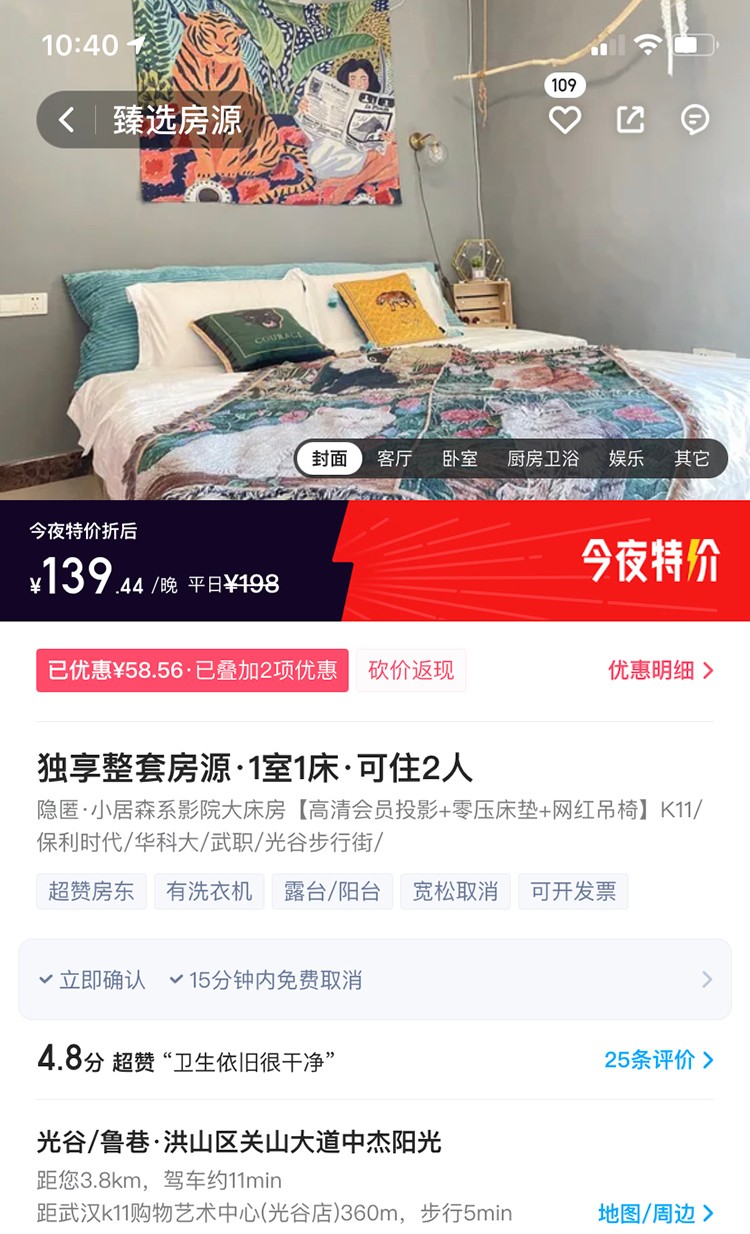Open 地图/周边 map and surroundings
Viewport: 750px width, 1234px height.
[x=656, y=1214]
